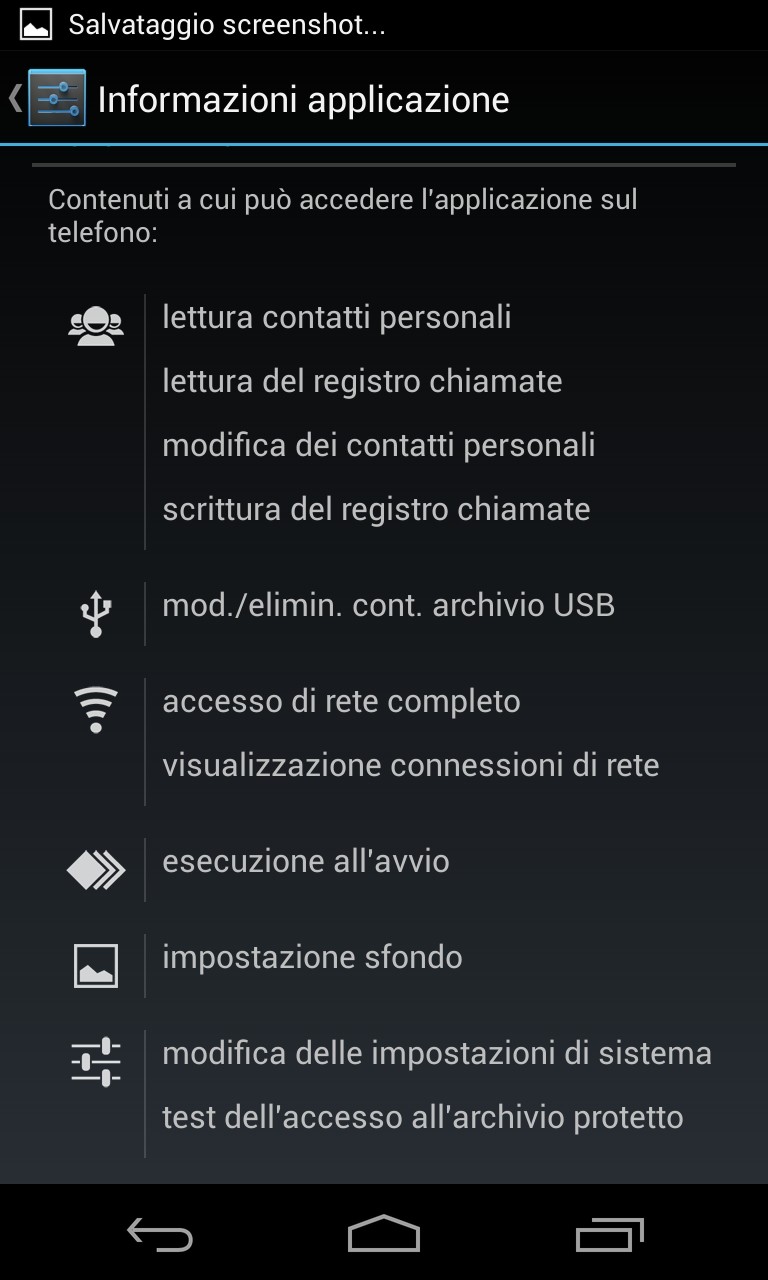Open the 'esecuzione all'avvio' permission info
This screenshot has height=1280, width=768.
pos(305,861)
